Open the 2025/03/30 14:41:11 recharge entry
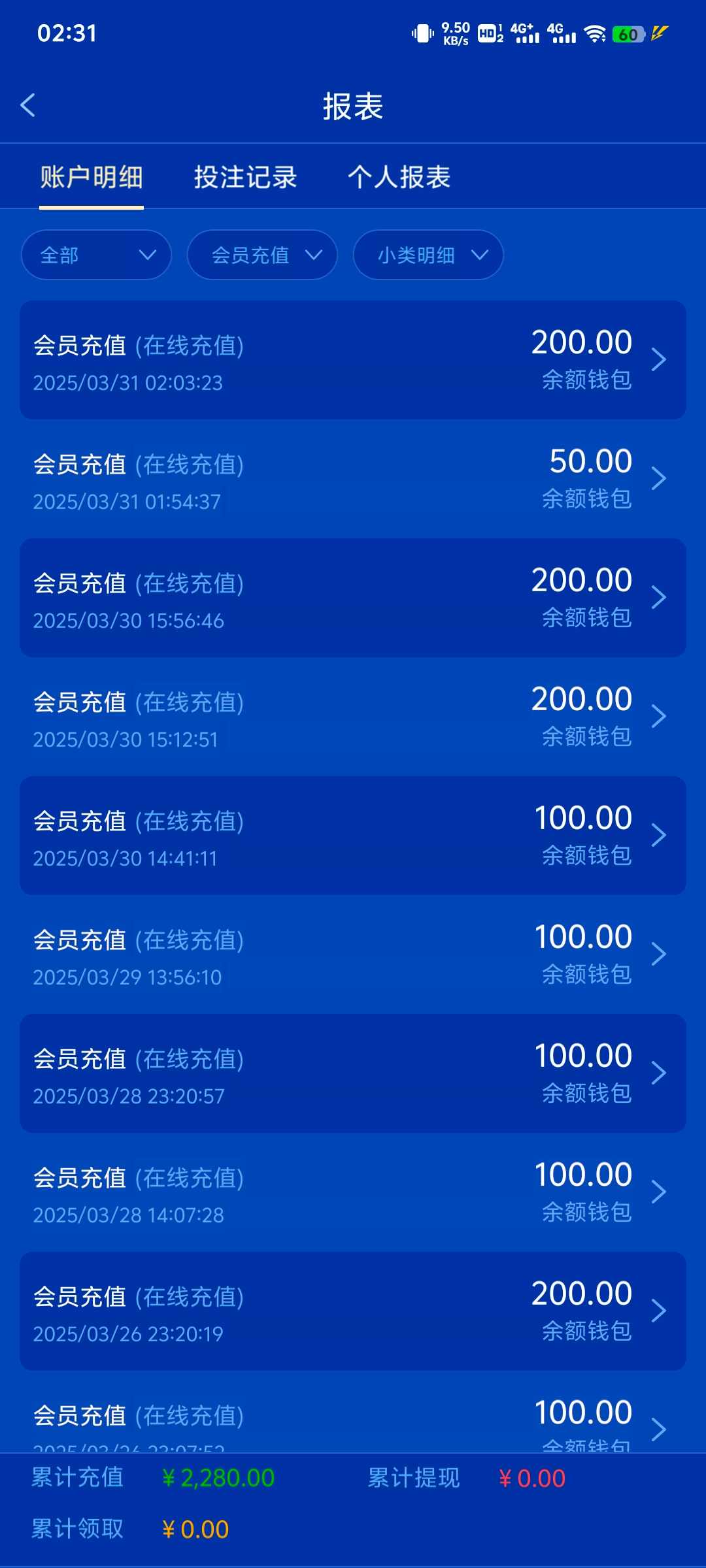Viewport: 706px width, 1568px height. tap(353, 836)
